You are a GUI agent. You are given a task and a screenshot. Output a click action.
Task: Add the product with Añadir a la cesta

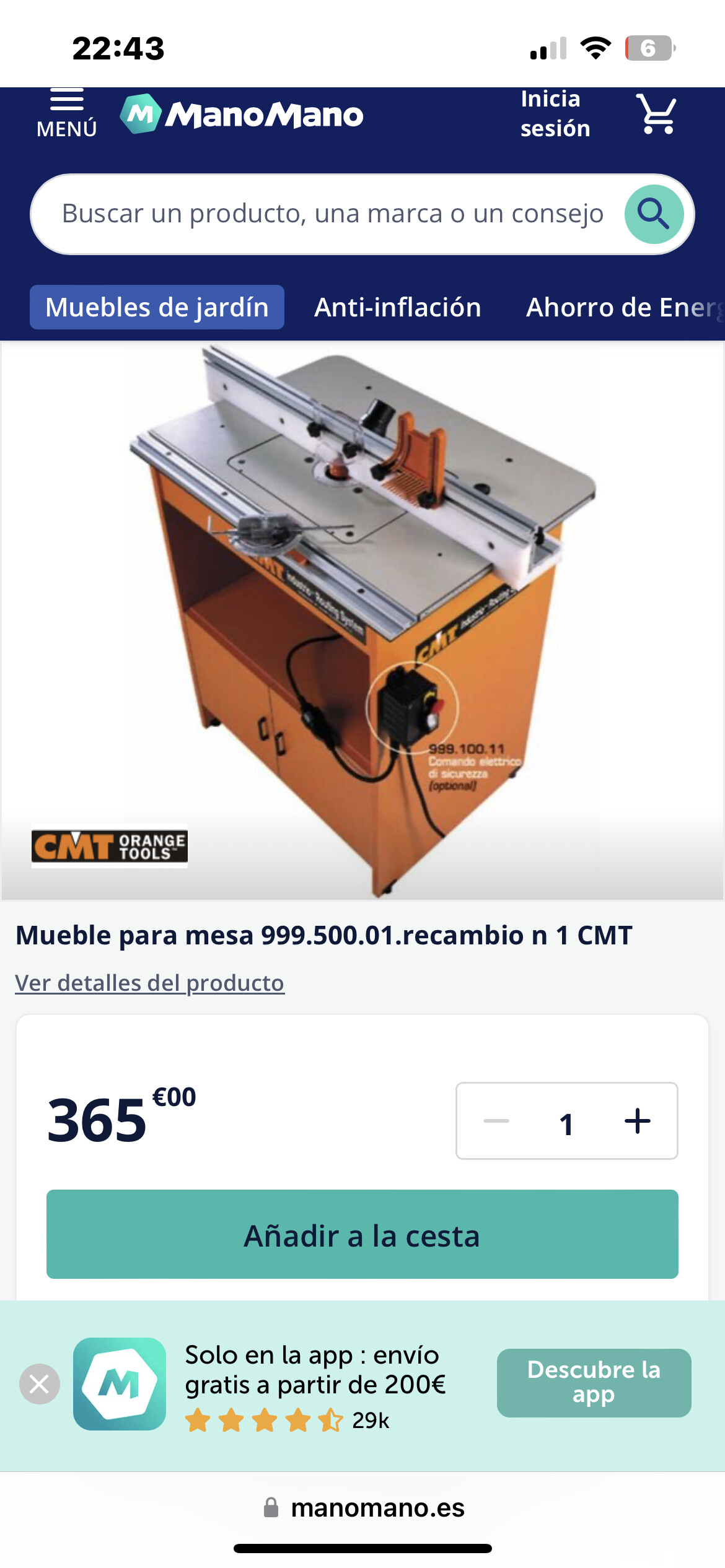pyautogui.click(x=362, y=1234)
